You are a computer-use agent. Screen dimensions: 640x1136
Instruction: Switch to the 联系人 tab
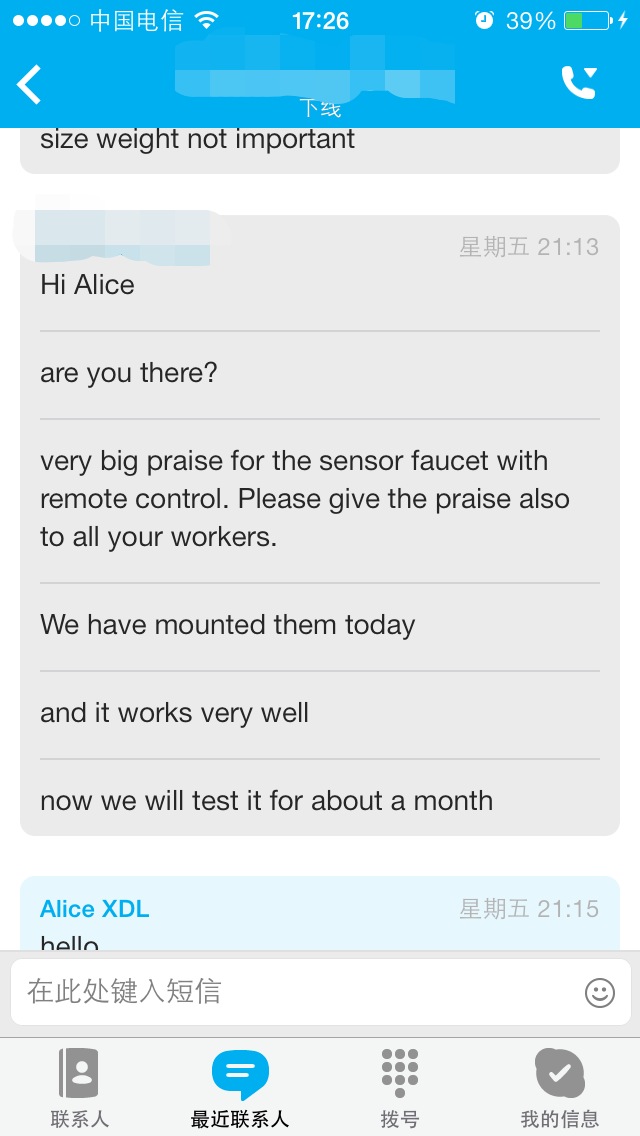click(x=80, y=1087)
